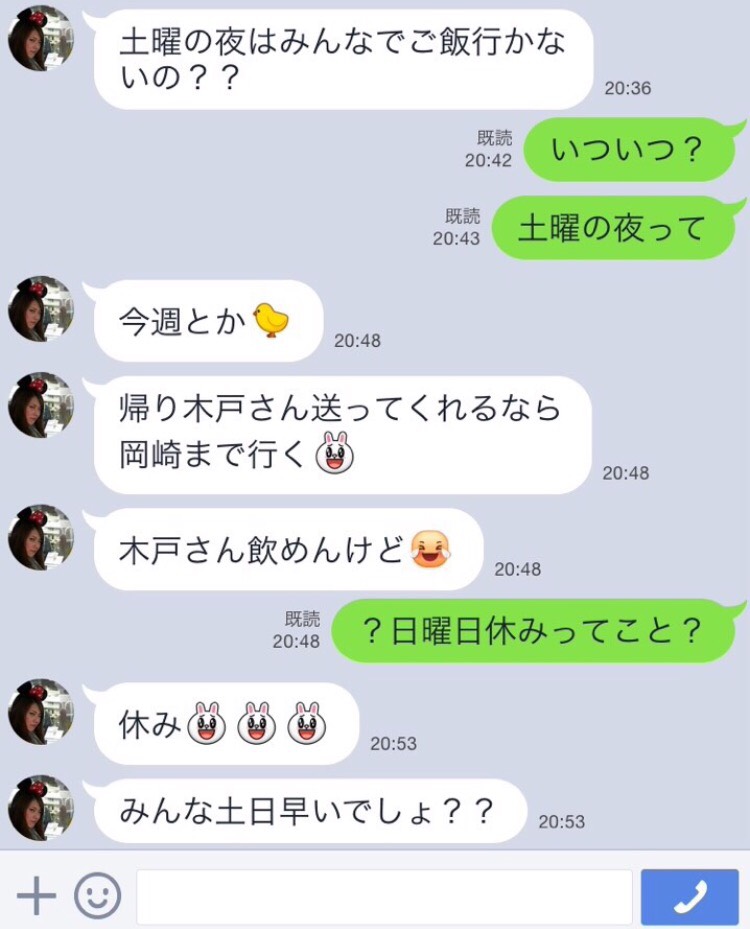
Task: Start a call with the blue phone button
Action: tap(689, 897)
